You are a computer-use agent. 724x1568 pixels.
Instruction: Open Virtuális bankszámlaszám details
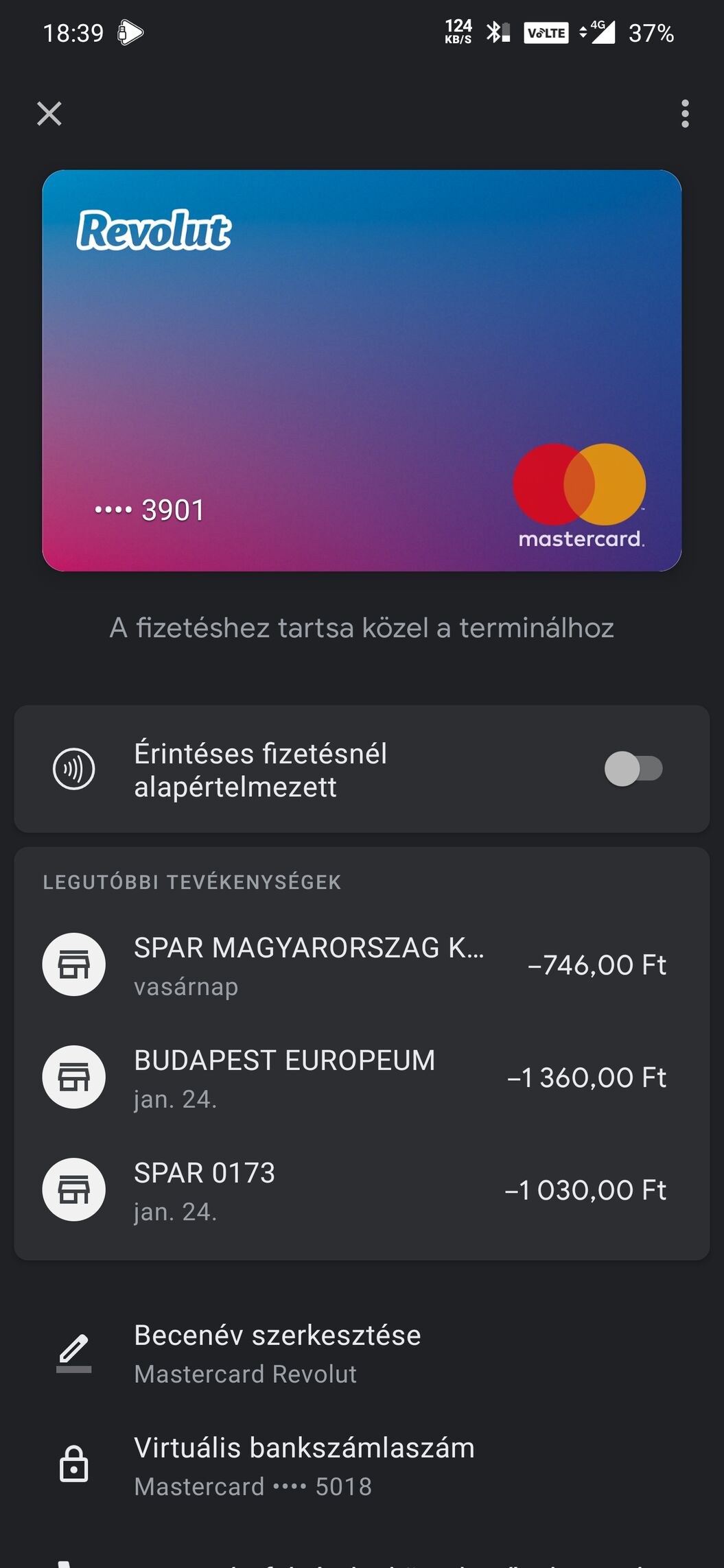pyautogui.click(x=303, y=1466)
